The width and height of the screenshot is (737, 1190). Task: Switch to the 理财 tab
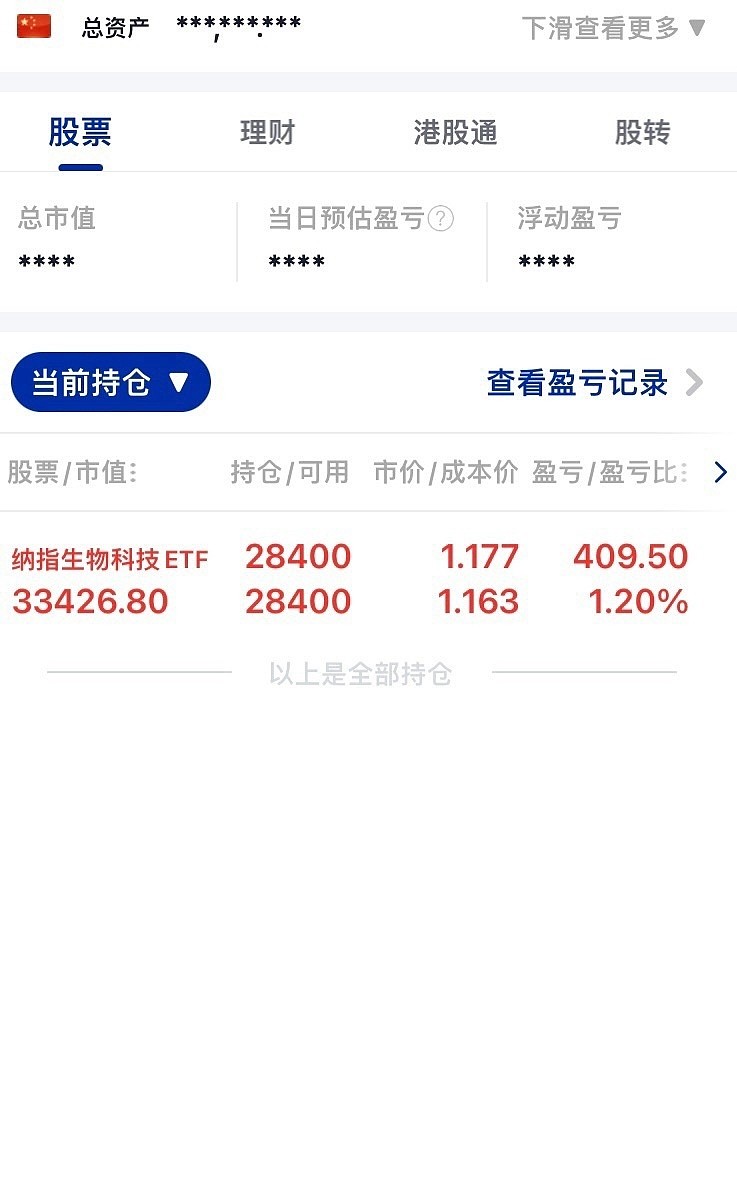[x=266, y=132]
